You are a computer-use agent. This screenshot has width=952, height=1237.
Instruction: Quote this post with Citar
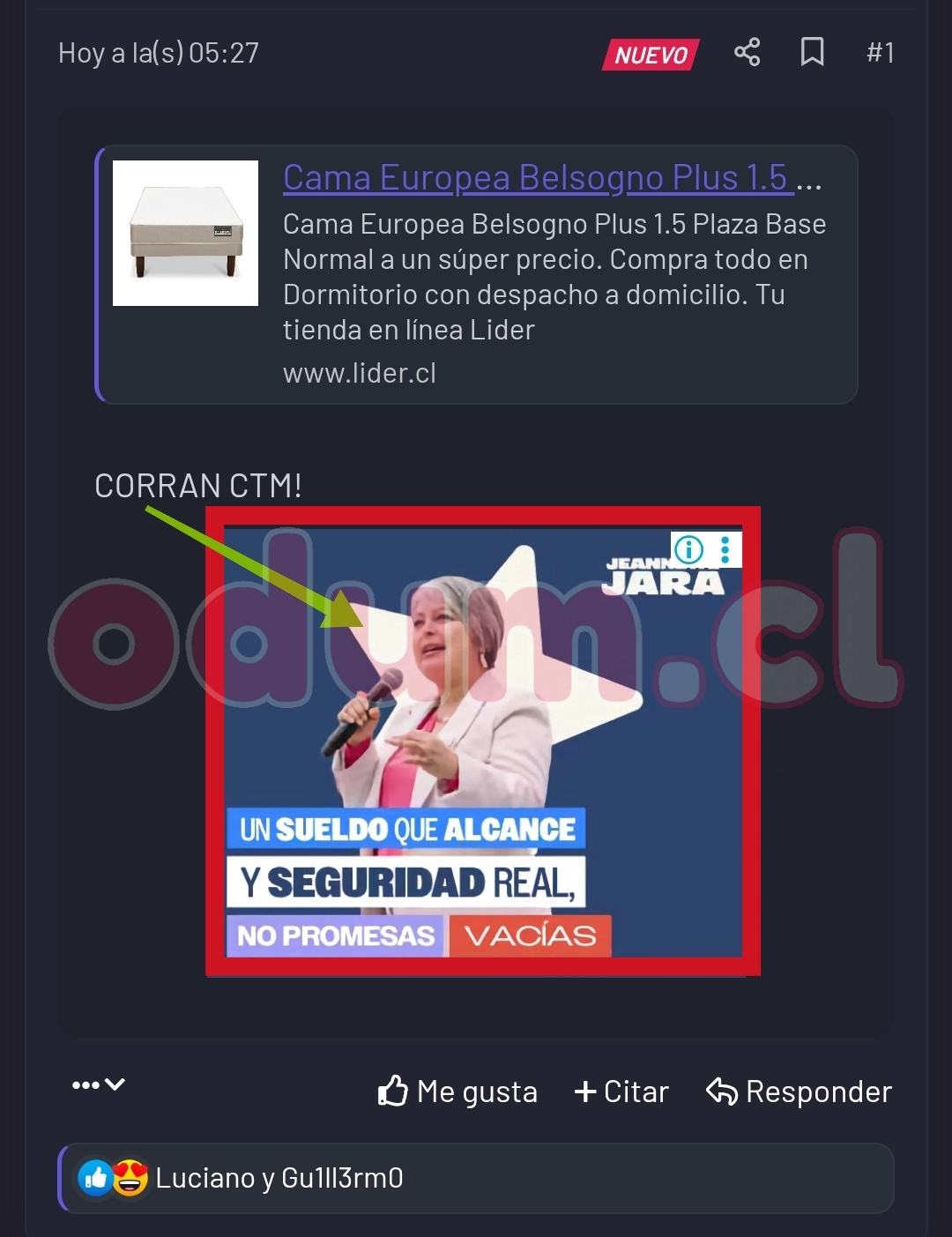coord(621,1092)
